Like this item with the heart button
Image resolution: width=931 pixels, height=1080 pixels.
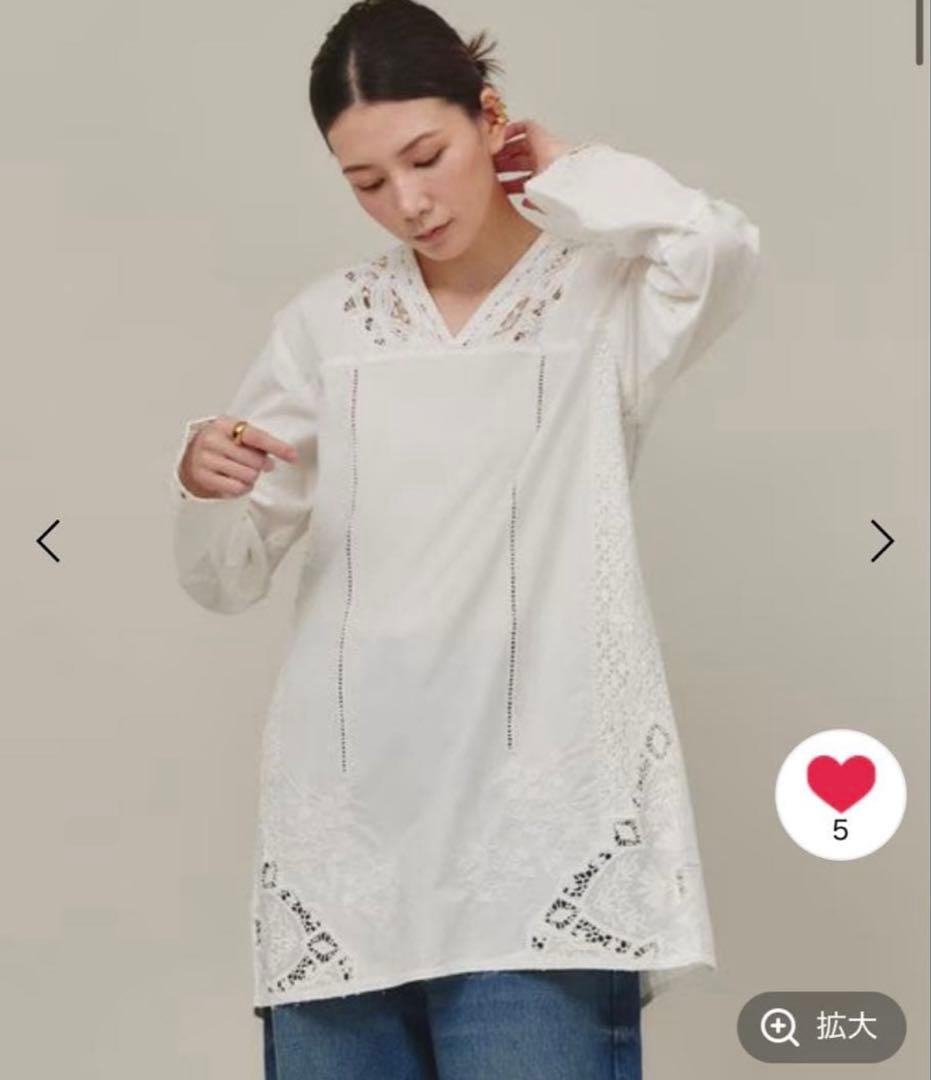[x=840, y=794]
